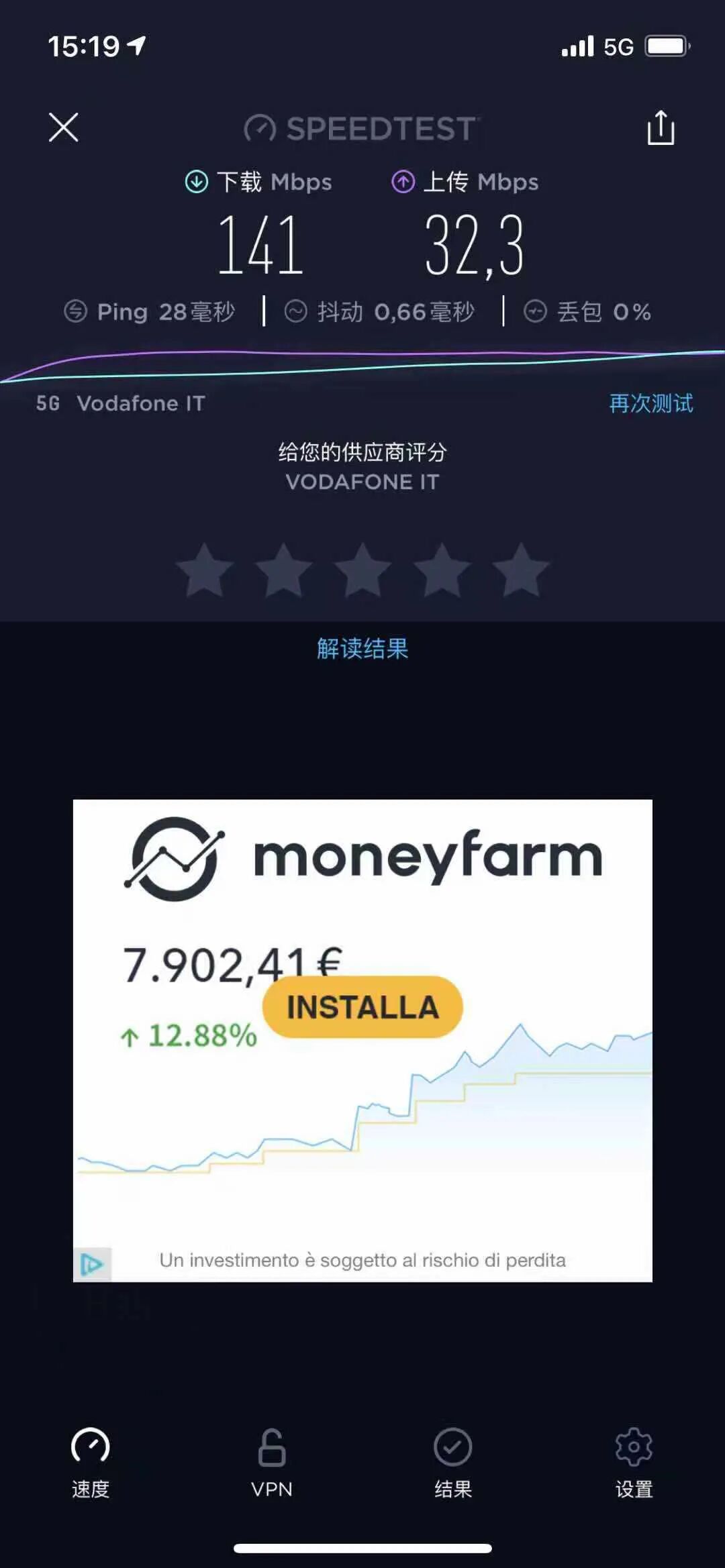The image size is (725, 1568).
Task: Rate Vodafone IT with five stars
Action: click(x=521, y=571)
